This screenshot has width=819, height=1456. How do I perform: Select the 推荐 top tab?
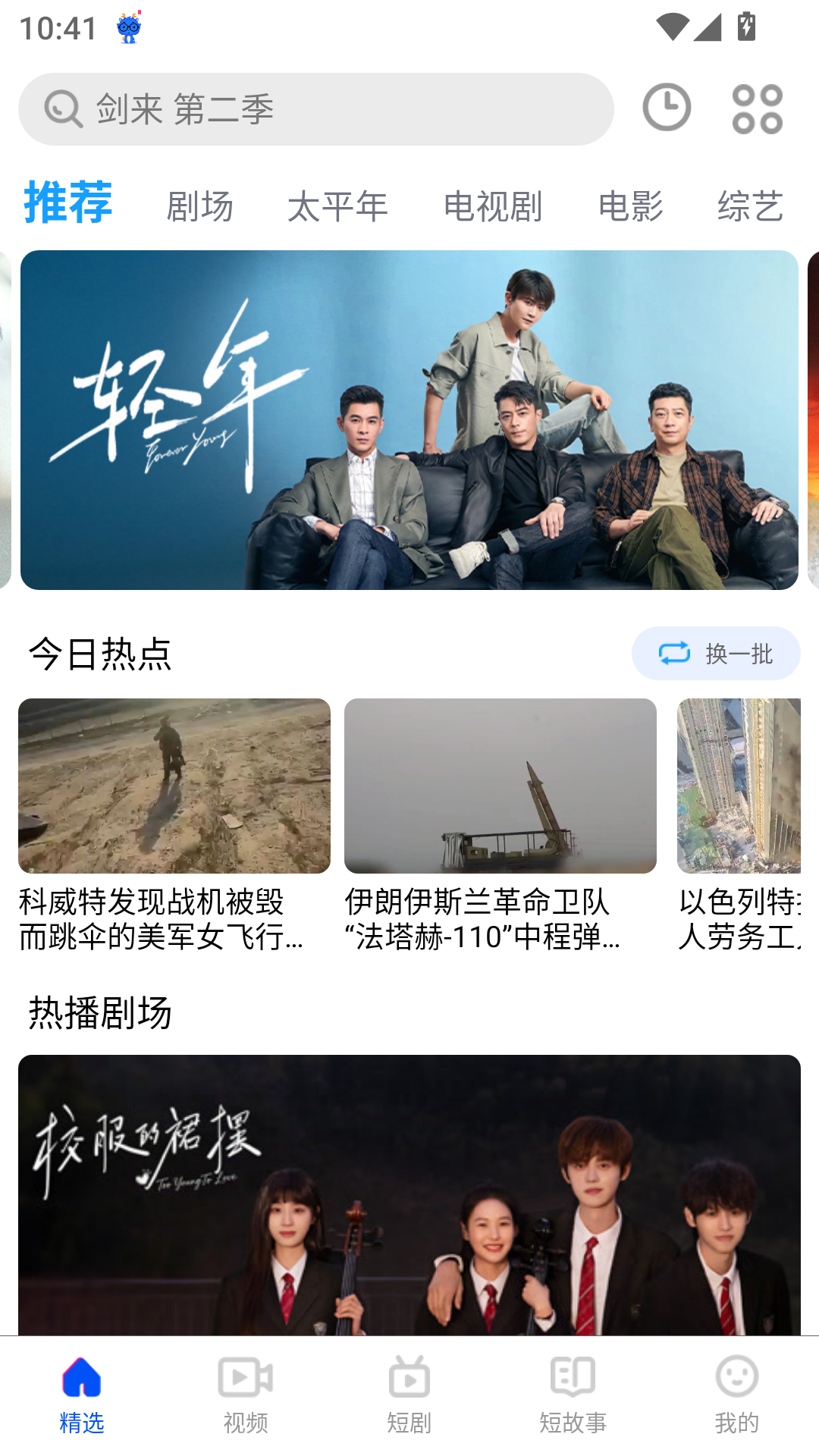[68, 203]
